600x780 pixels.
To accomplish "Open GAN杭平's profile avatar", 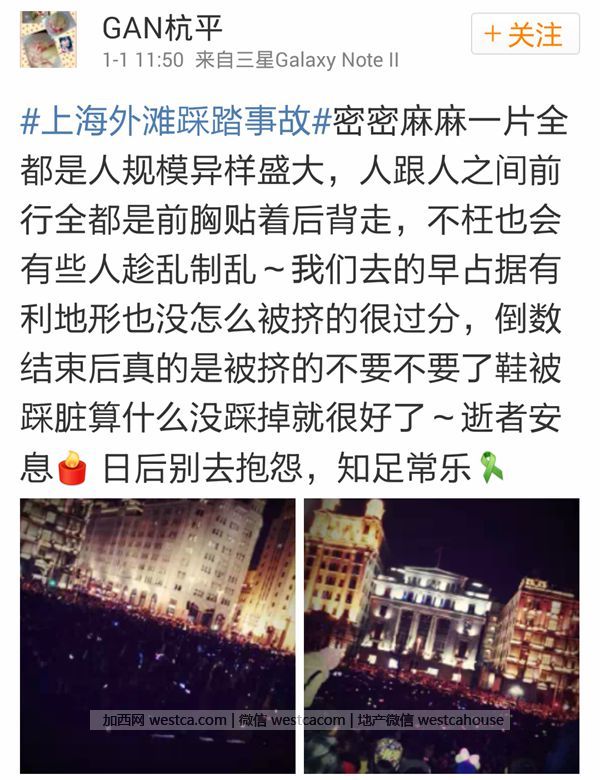I will (x=48, y=40).
